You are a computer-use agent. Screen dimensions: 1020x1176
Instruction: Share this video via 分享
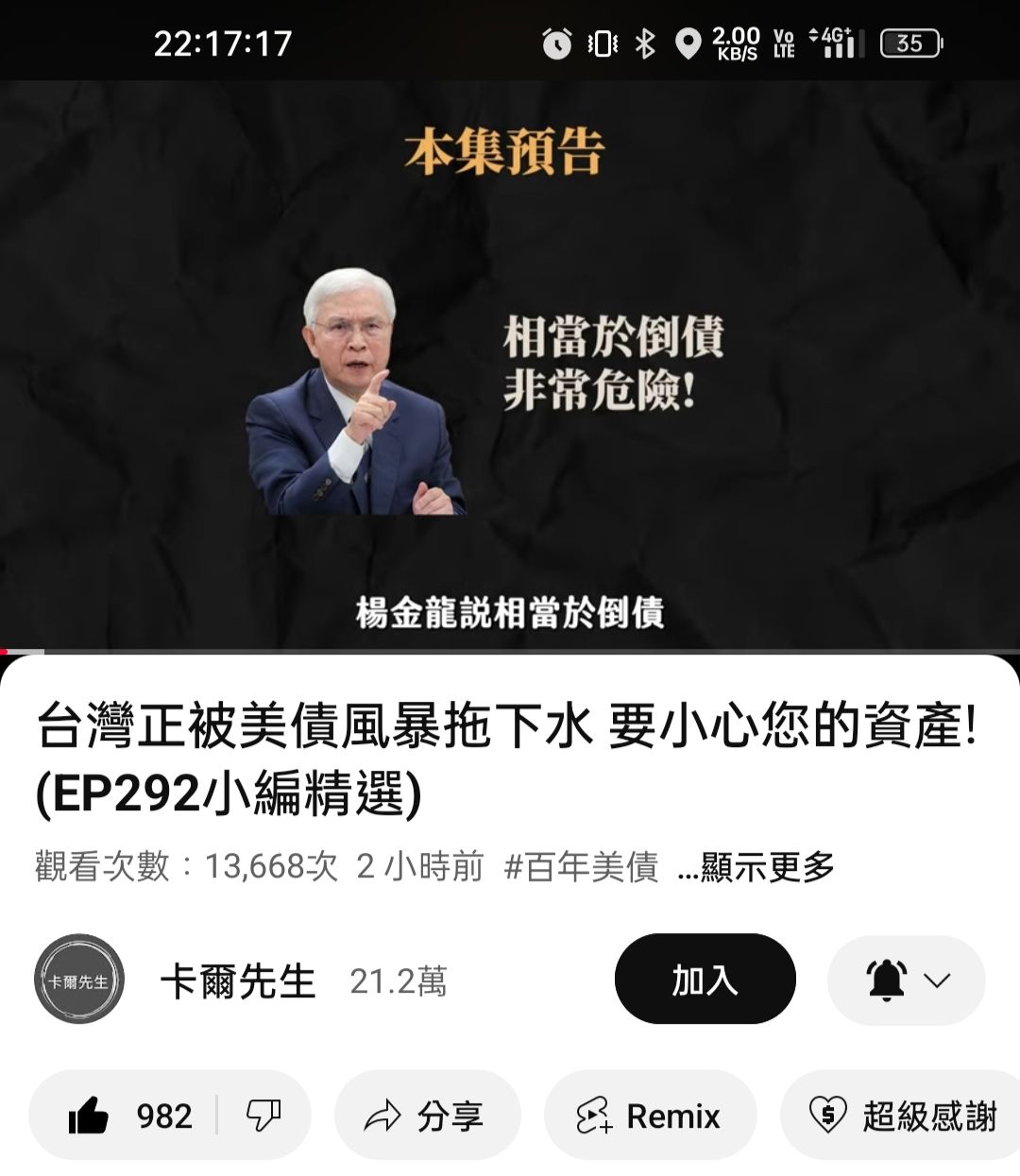[x=427, y=1116]
